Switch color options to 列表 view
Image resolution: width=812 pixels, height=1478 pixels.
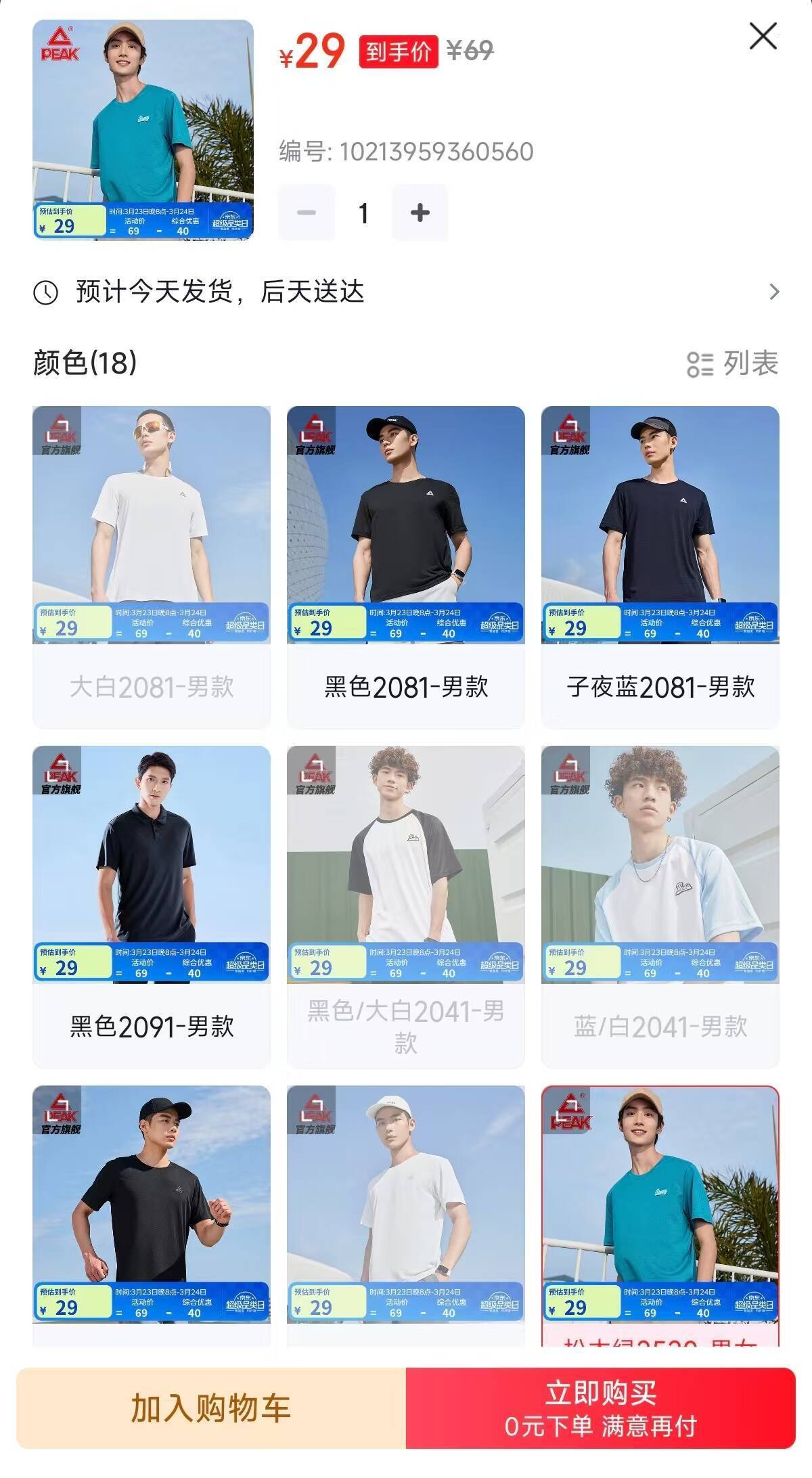tap(733, 363)
